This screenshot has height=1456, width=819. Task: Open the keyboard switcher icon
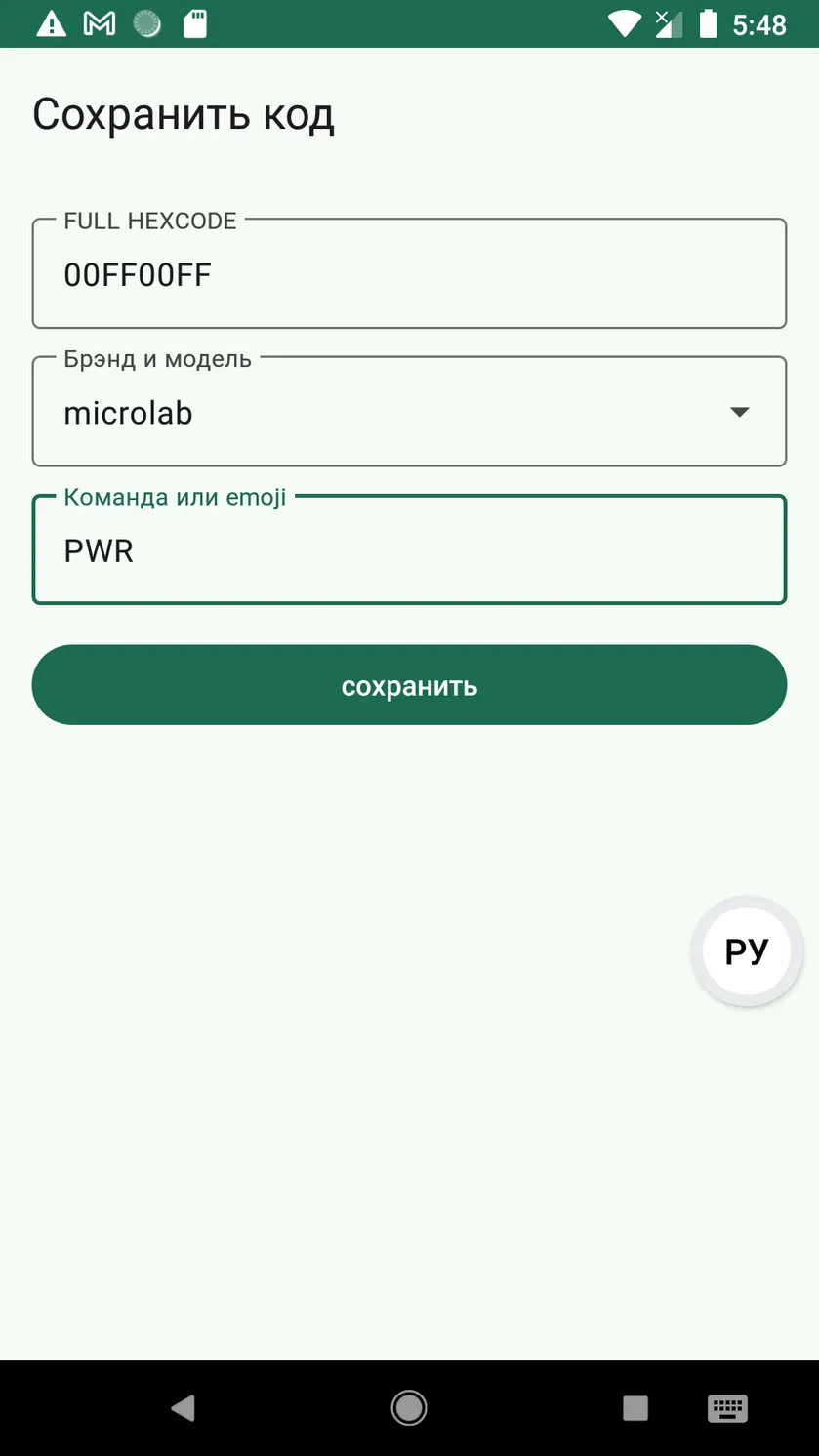click(727, 1408)
